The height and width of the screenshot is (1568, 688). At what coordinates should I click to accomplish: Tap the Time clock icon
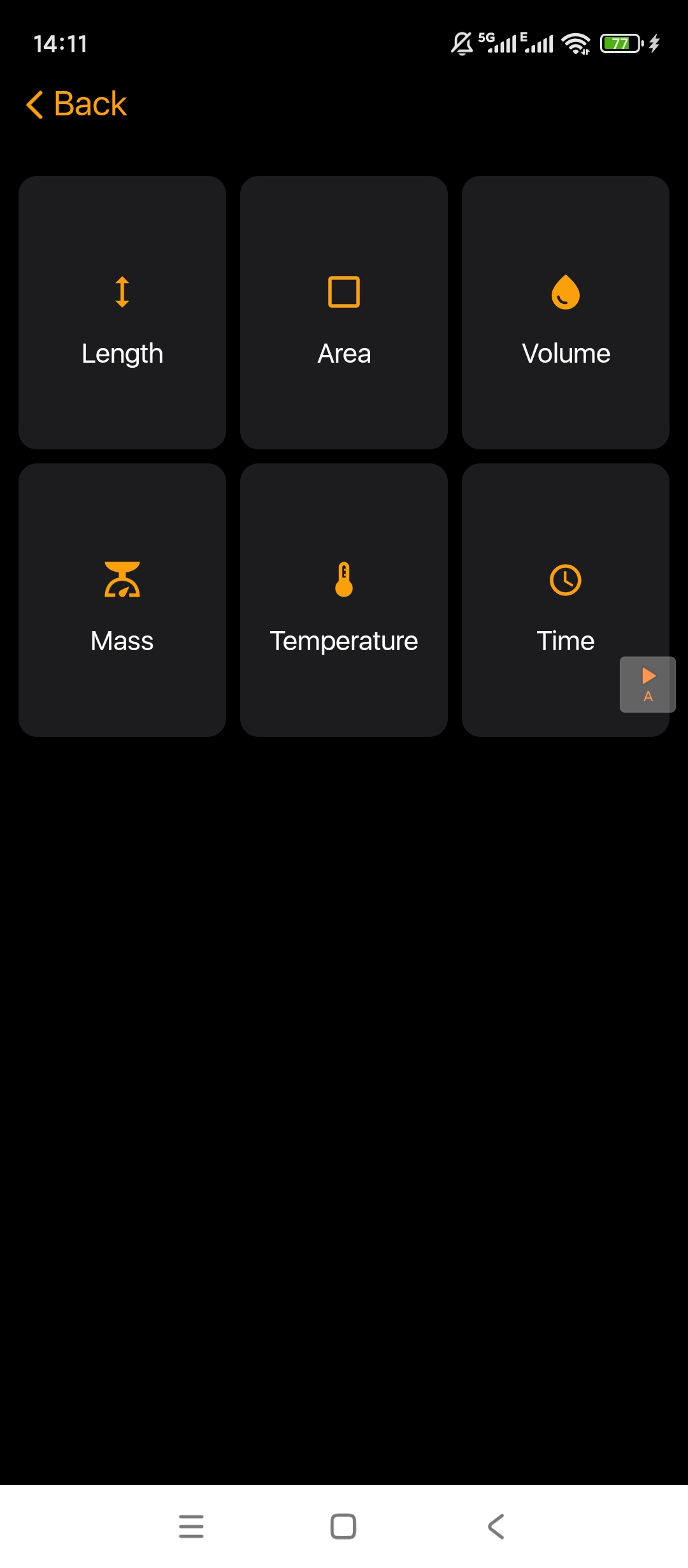click(x=565, y=580)
